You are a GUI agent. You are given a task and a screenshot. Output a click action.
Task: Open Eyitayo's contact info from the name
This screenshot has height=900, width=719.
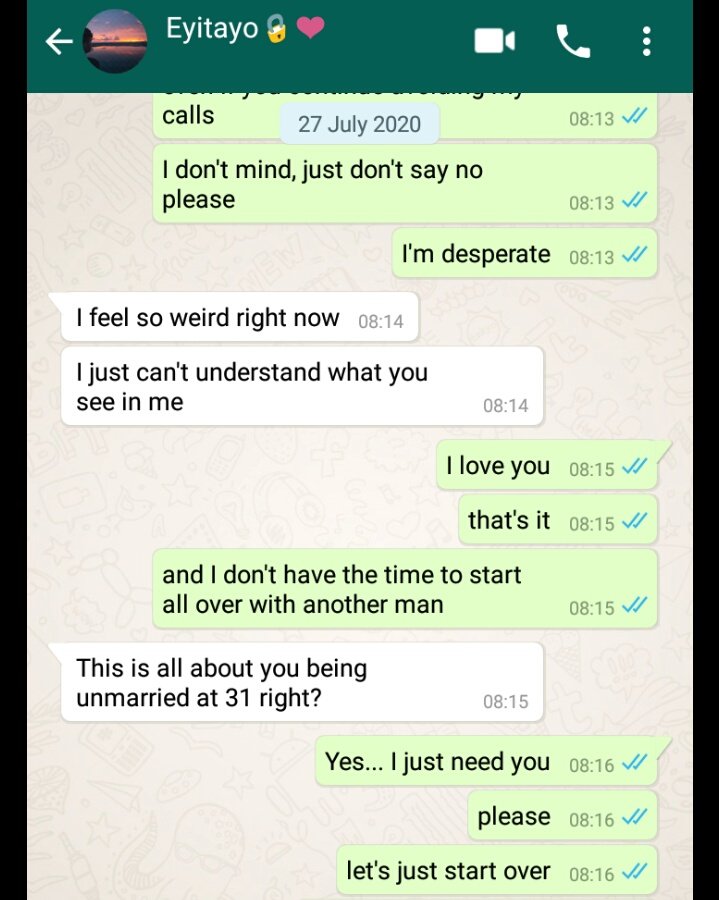pyautogui.click(x=212, y=29)
